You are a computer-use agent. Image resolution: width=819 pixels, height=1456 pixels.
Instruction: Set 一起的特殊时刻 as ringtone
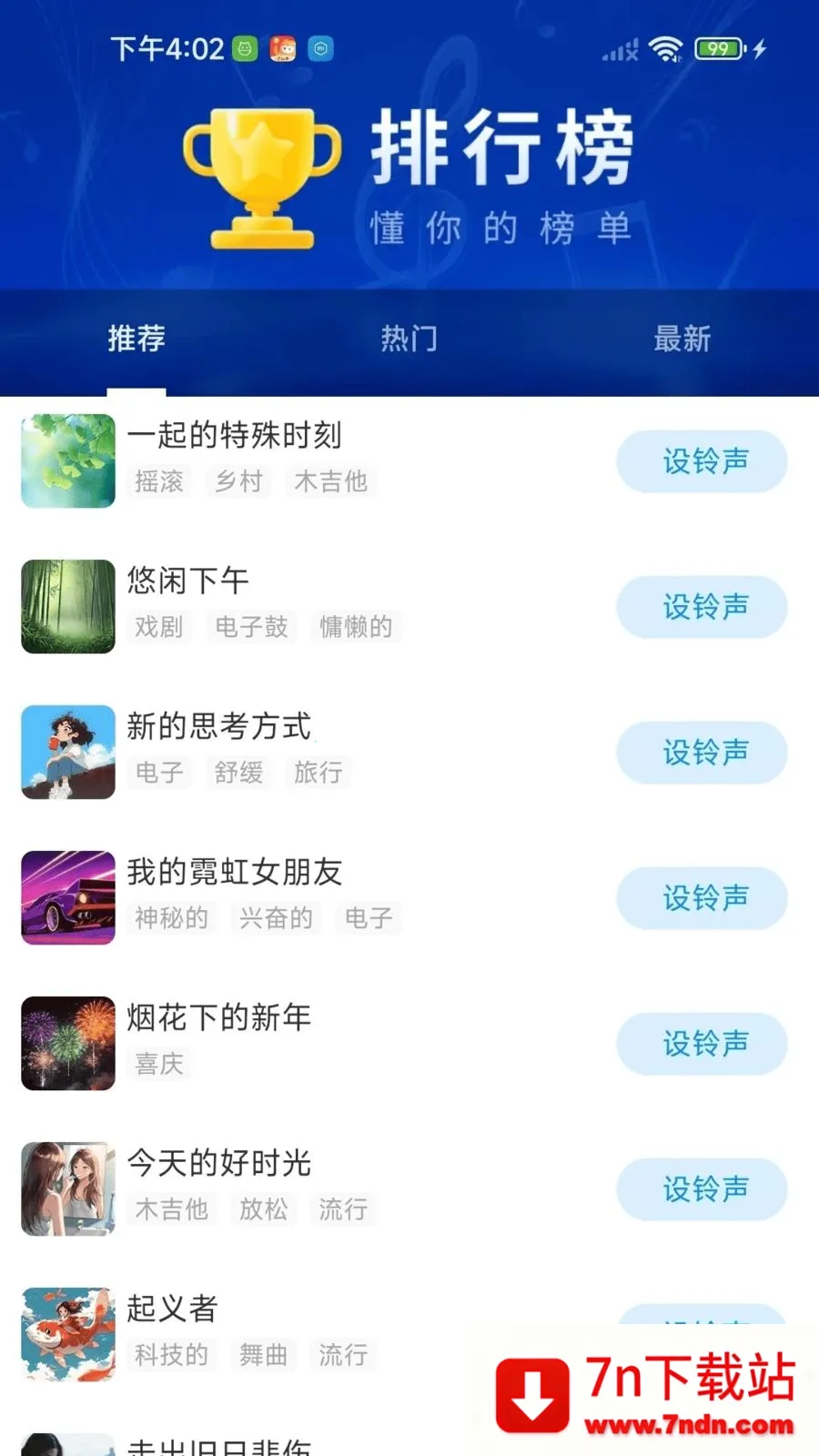pyautogui.click(x=702, y=461)
